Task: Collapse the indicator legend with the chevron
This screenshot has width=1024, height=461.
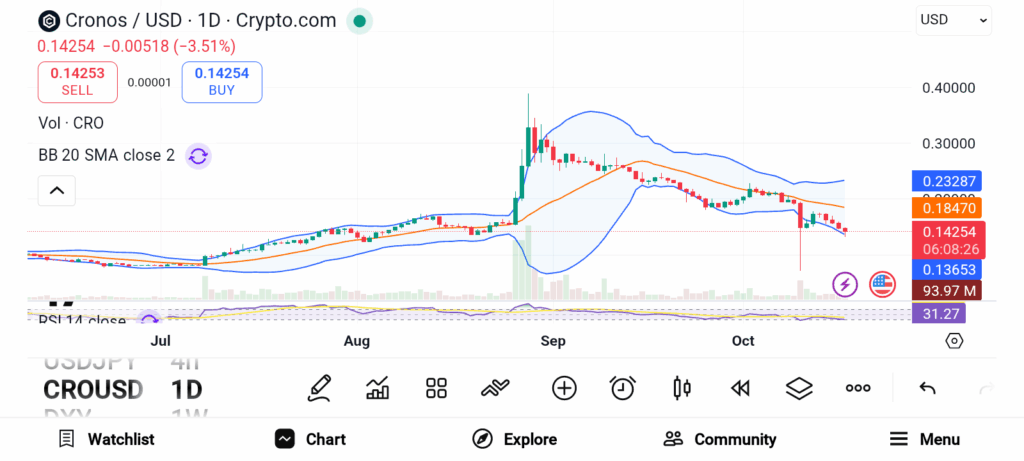Action: [57, 190]
